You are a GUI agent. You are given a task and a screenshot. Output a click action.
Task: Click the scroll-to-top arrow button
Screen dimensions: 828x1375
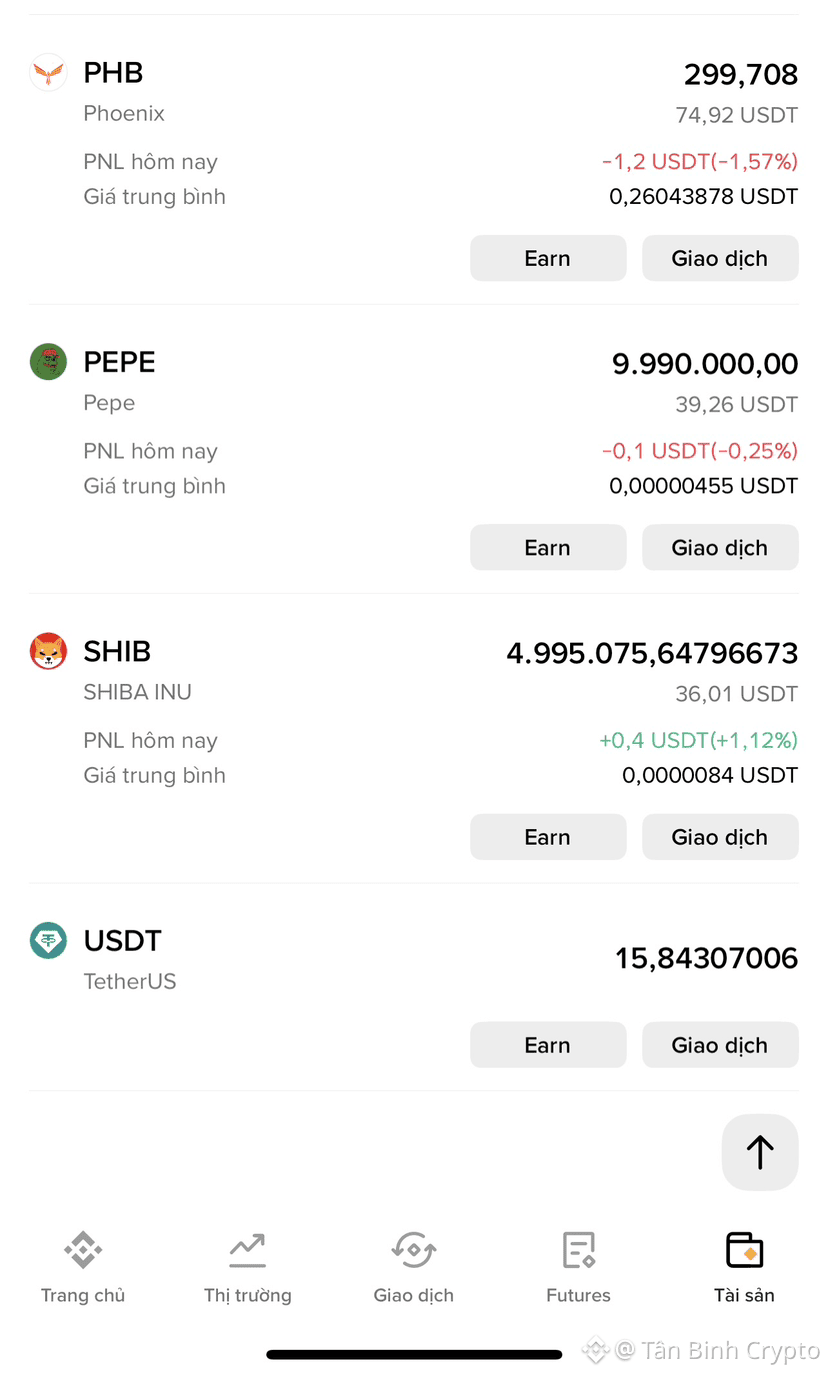point(760,1152)
